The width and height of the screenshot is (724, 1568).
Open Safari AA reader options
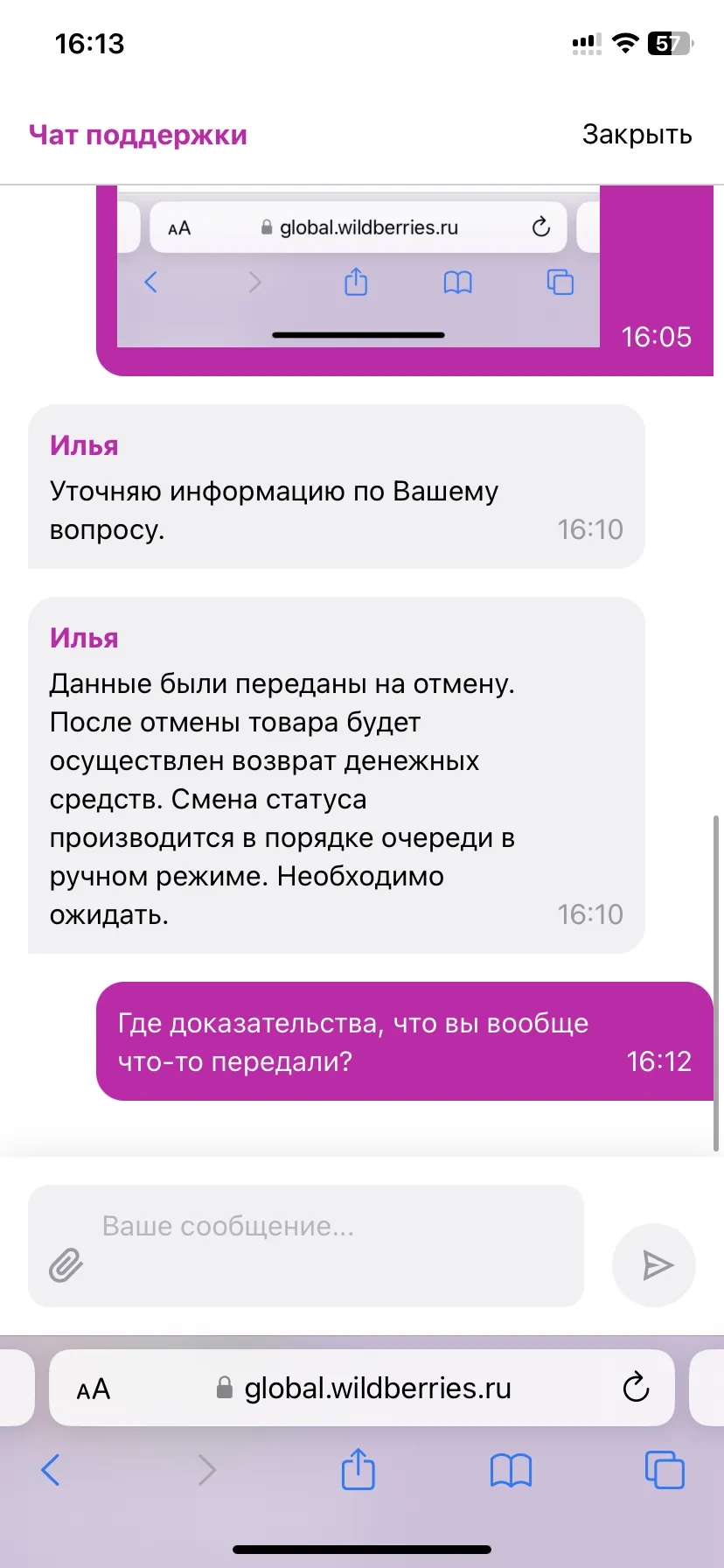94,1389
